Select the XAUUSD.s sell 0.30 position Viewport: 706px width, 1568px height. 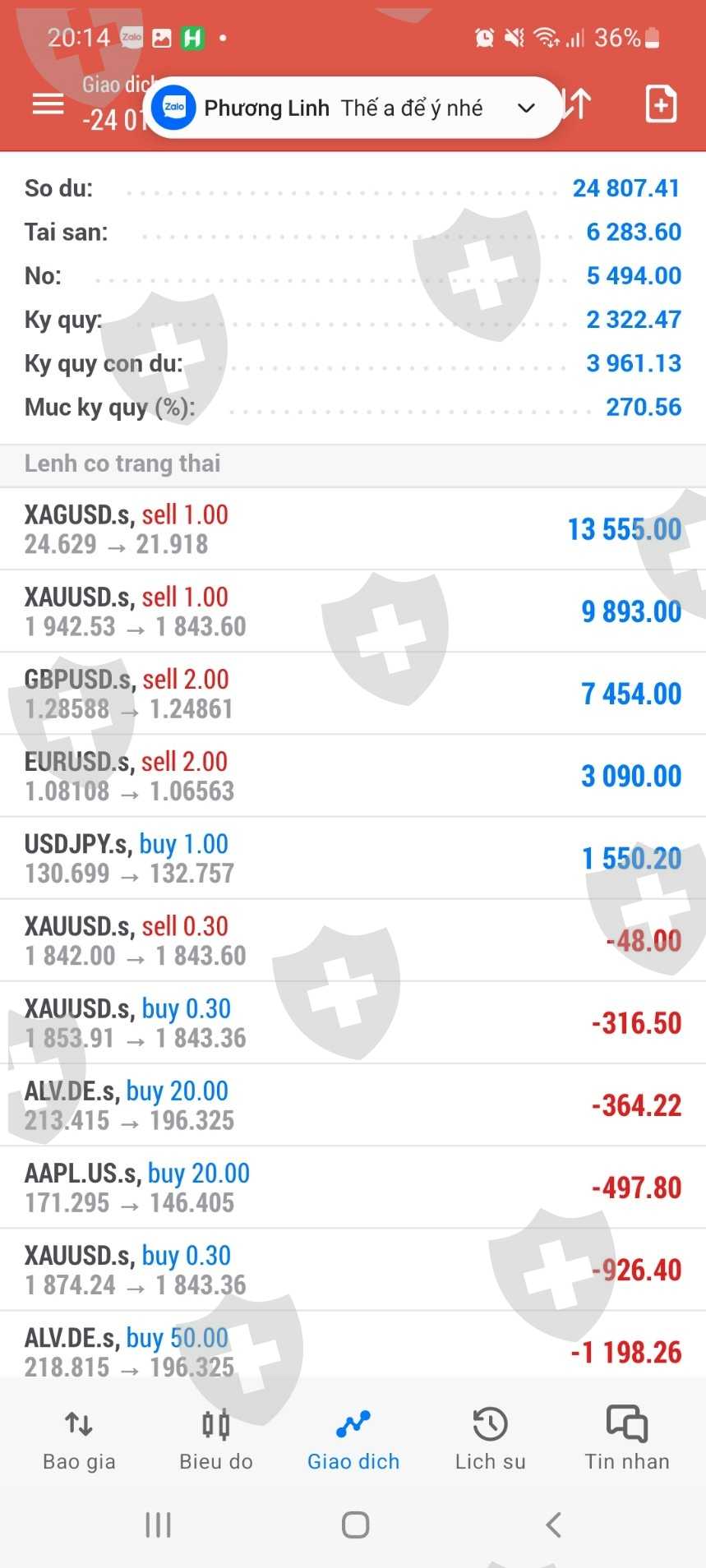[x=353, y=940]
